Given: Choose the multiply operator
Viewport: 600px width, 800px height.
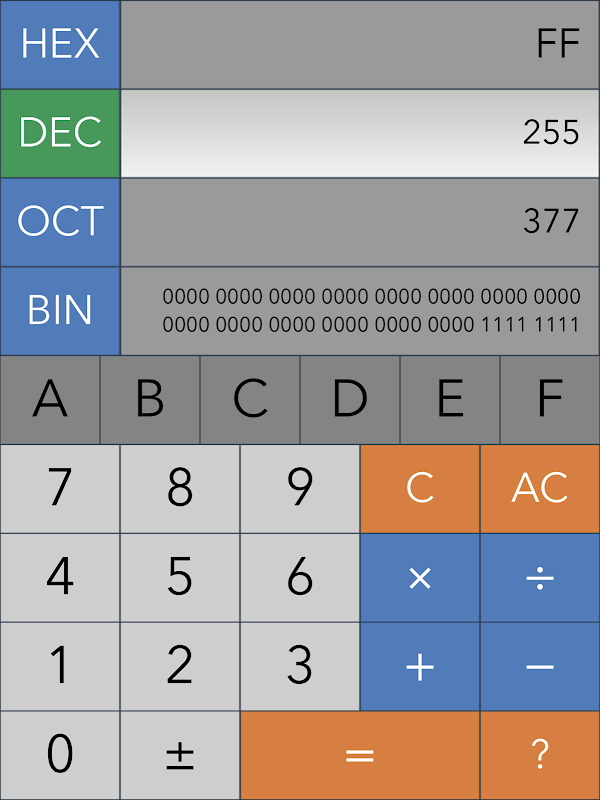Looking at the screenshot, I should pyautogui.click(x=420, y=578).
